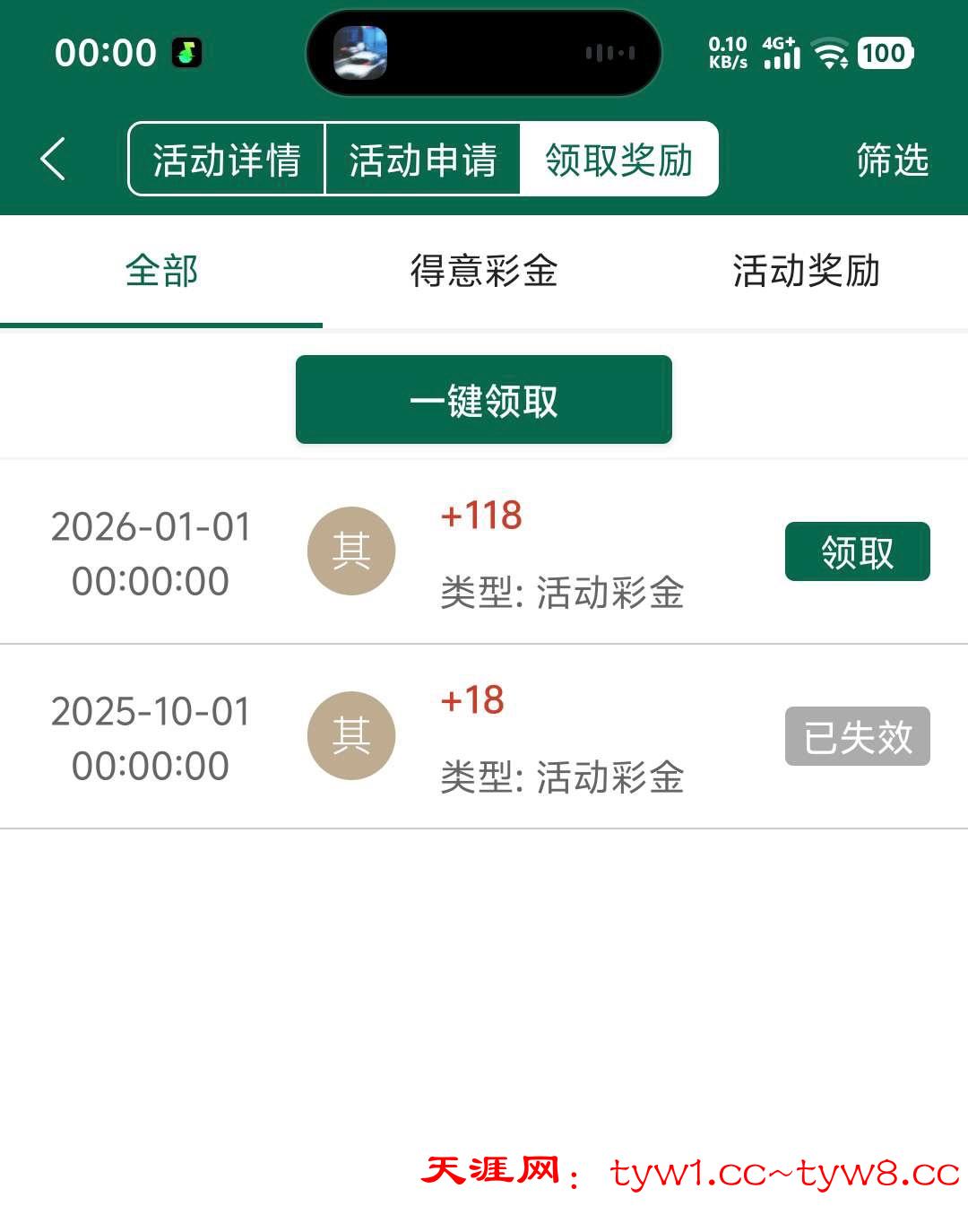Switch to the 活动详情 segment
Image resolution: width=968 pixels, height=1232 pixels.
pos(226,160)
